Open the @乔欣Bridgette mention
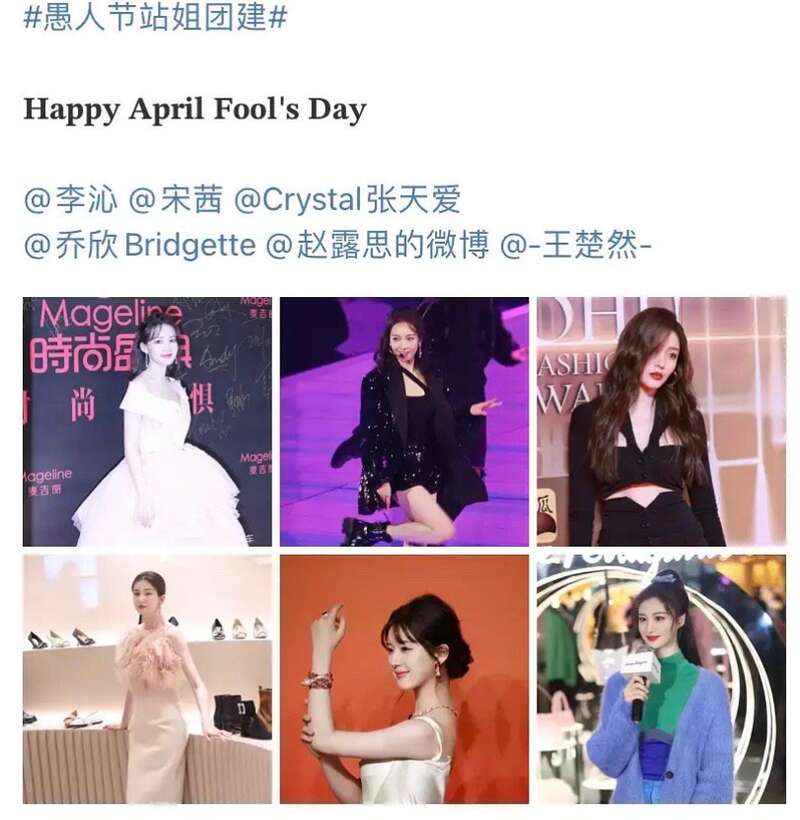This screenshot has width=800, height=820. (139, 245)
